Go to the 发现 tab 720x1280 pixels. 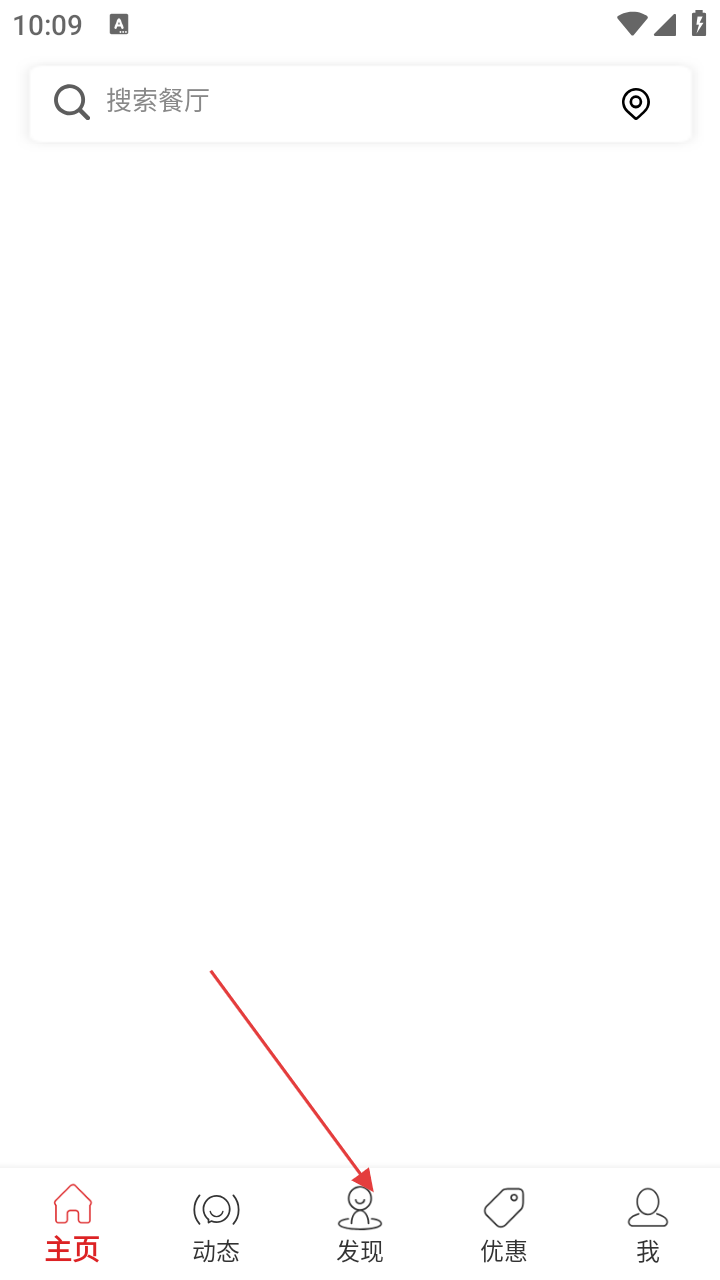point(360,1223)
